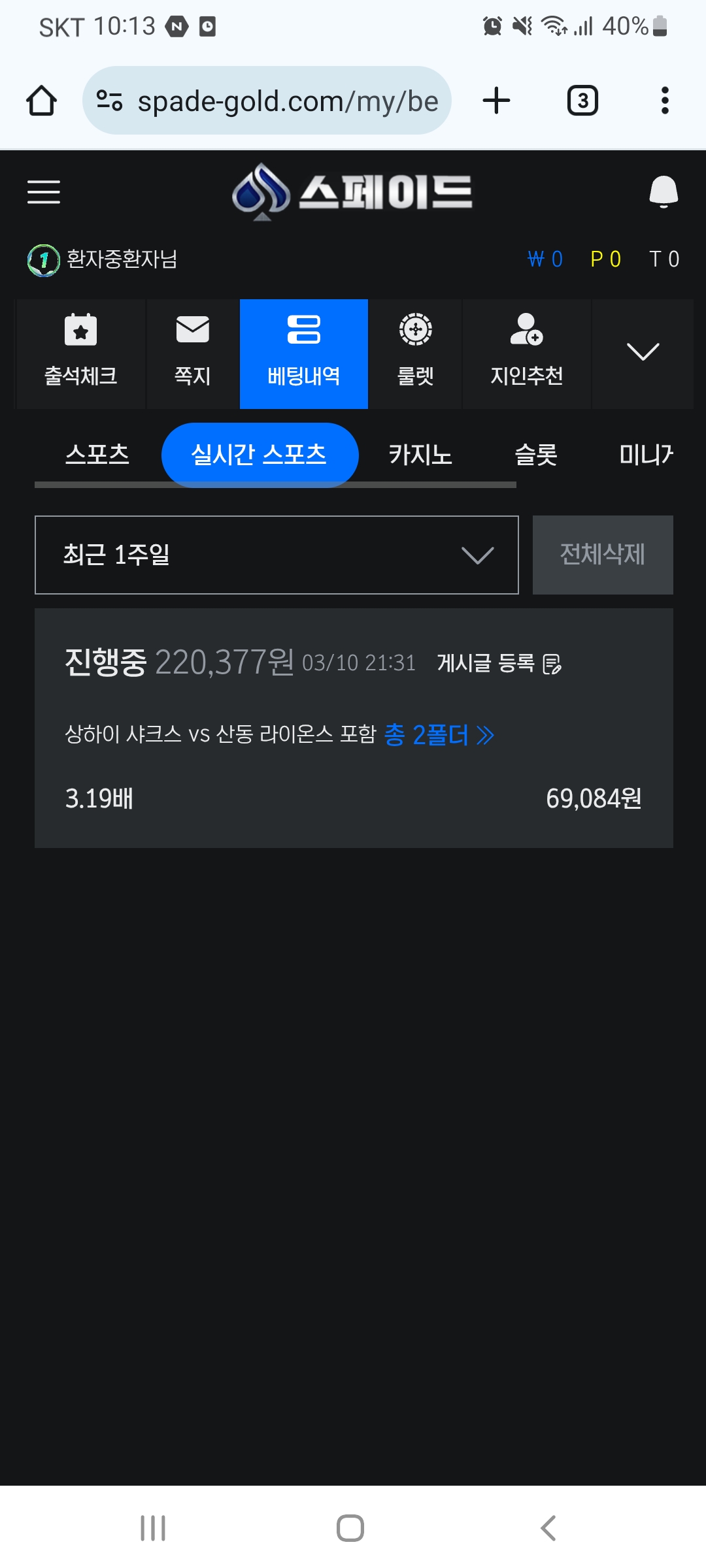
Task: Switch to the 스포츠 tab
Action: (97, 454)
